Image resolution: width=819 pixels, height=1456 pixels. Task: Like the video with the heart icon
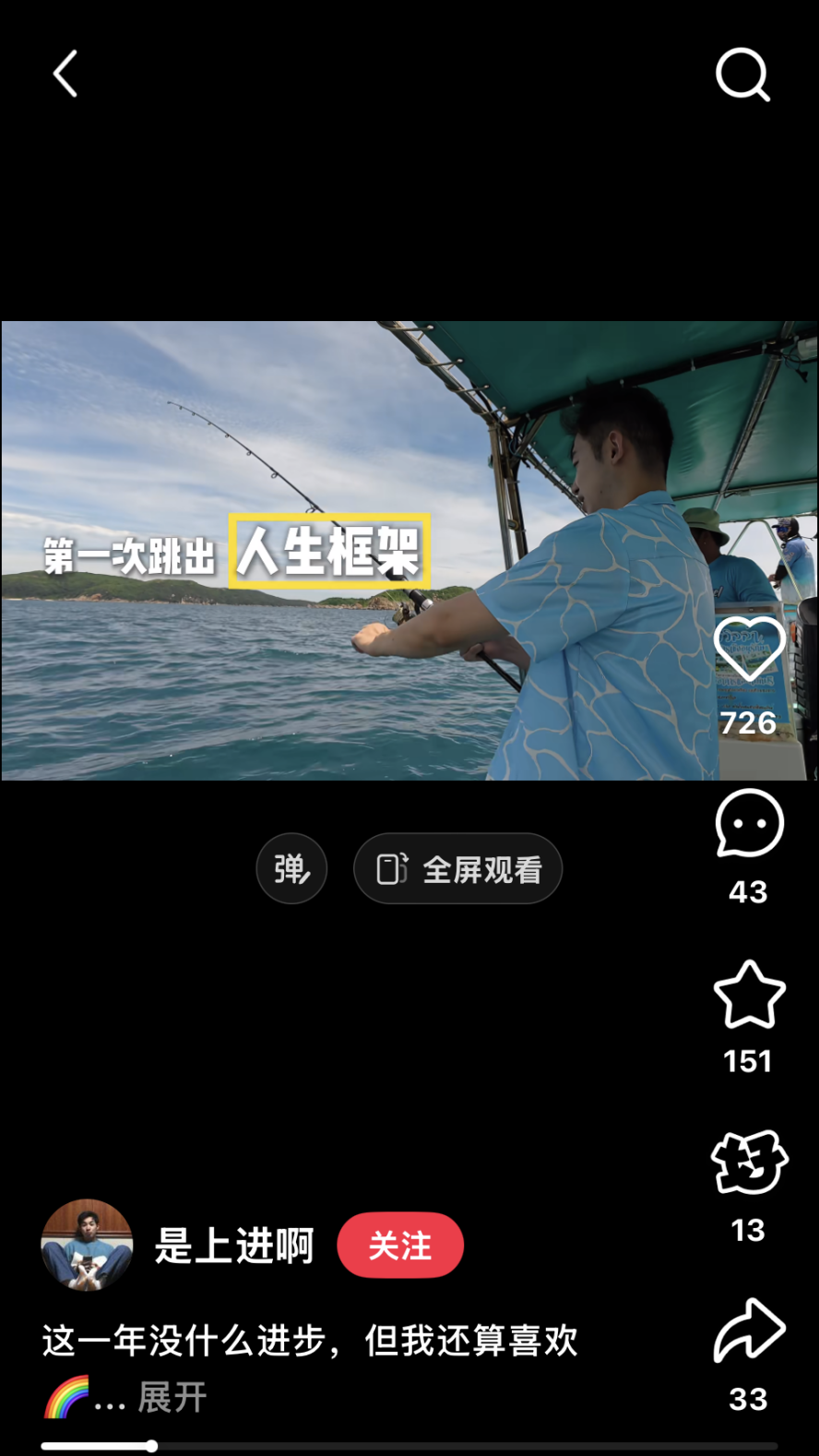[x=749, y=650]
